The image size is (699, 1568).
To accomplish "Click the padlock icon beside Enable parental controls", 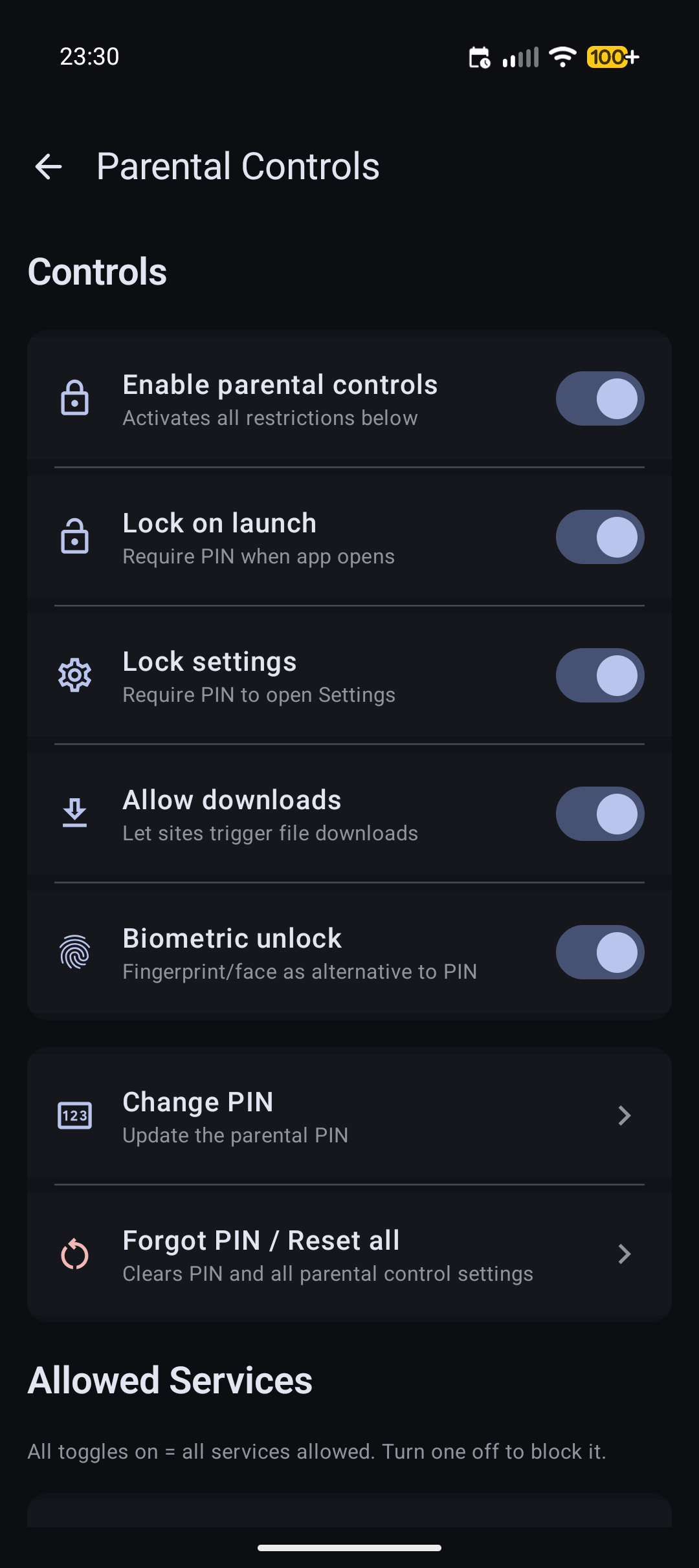I will pyautogui.click(x=74, y=398).
